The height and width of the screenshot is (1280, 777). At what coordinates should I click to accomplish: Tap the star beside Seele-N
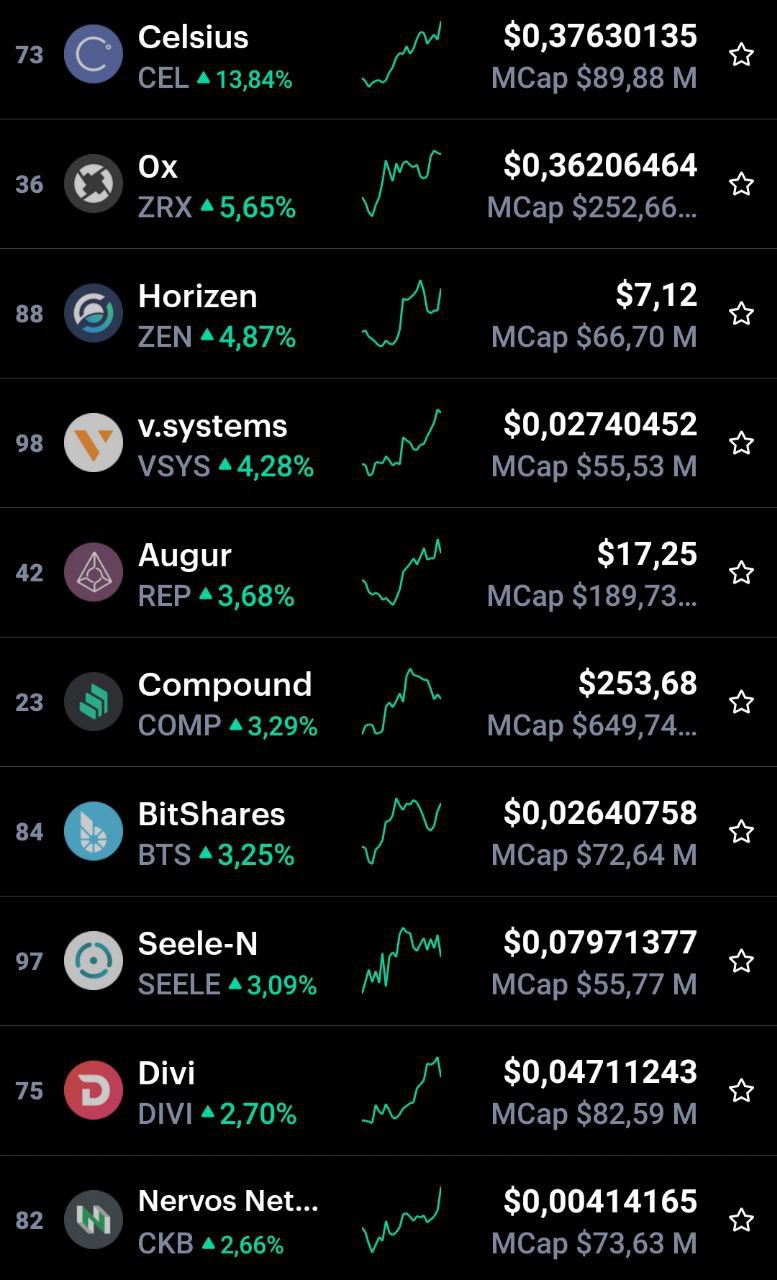(741, 961)
